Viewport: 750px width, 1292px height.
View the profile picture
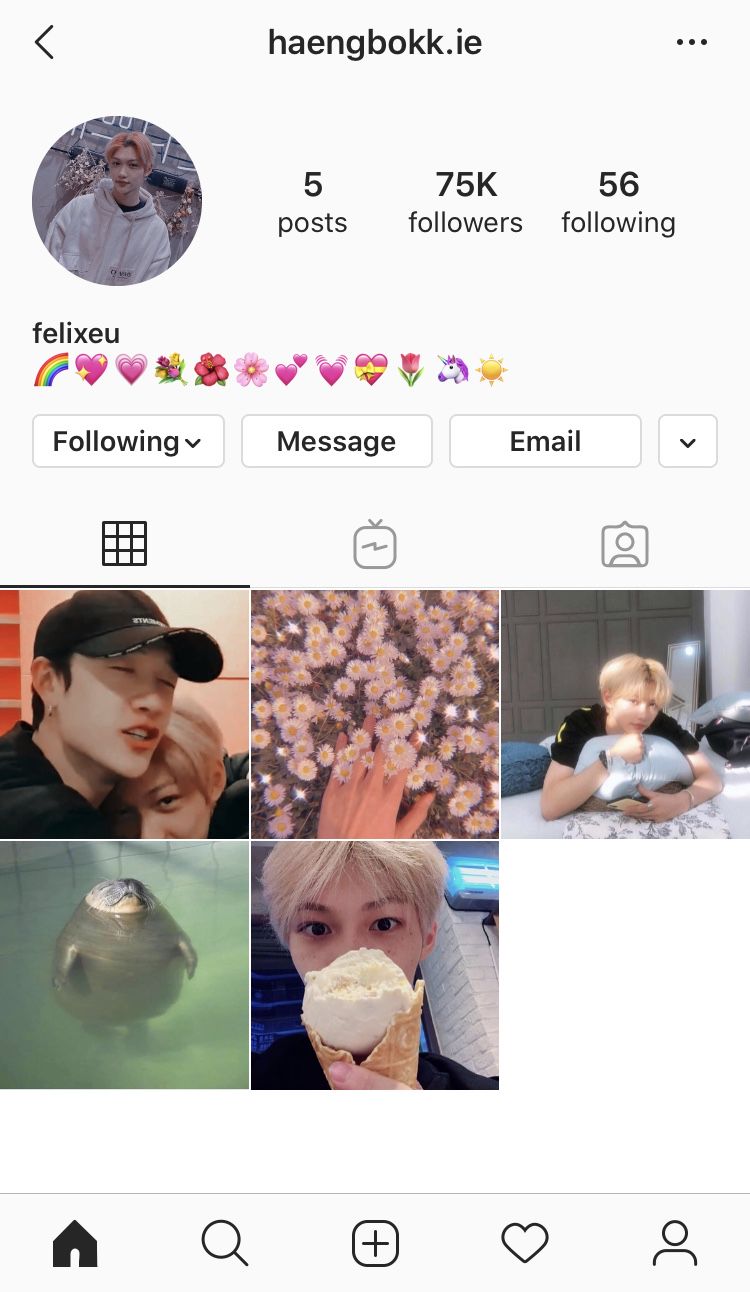click(x=117, y=201)
